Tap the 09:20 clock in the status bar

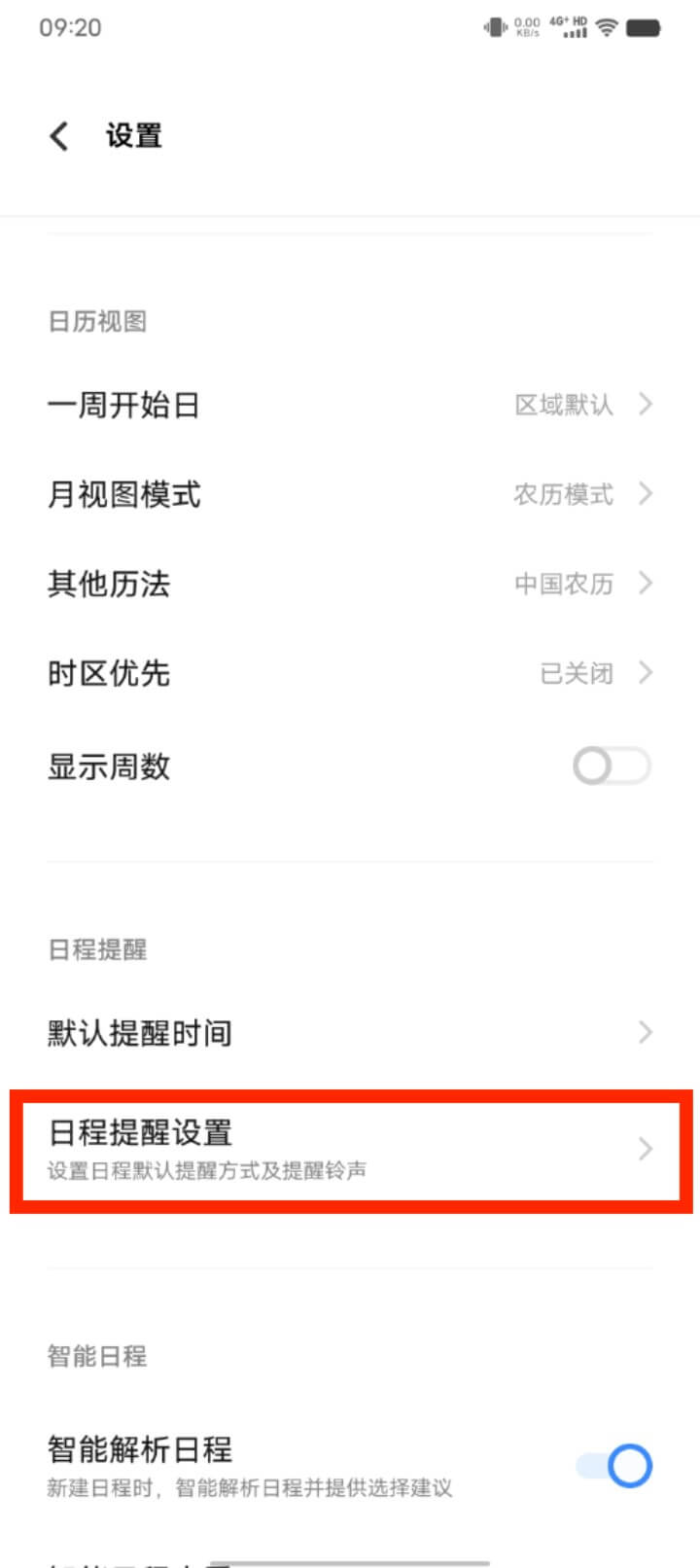pyautogui.click(x=70, y=29)
